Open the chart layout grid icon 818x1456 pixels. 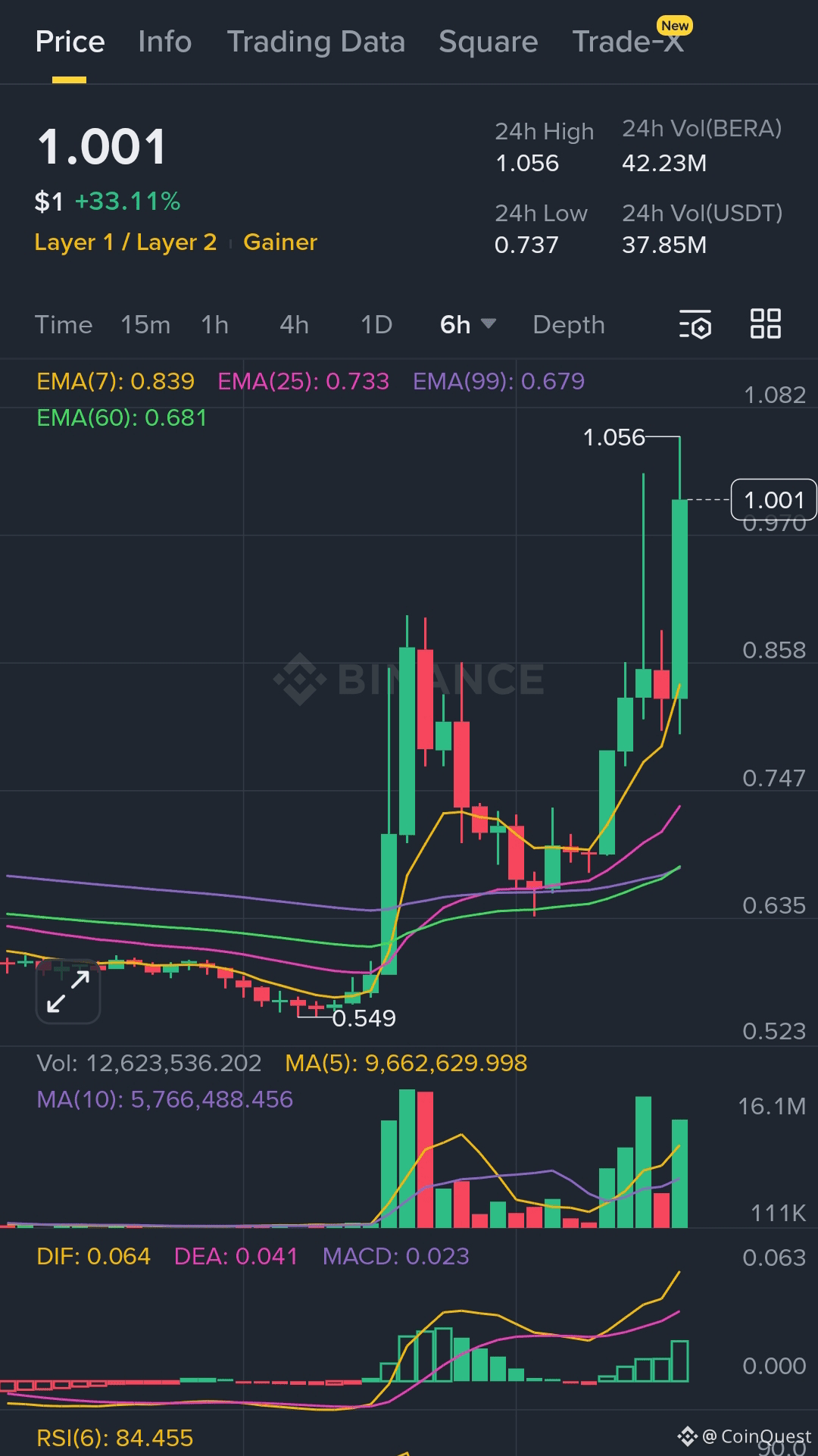pos(764,323)
